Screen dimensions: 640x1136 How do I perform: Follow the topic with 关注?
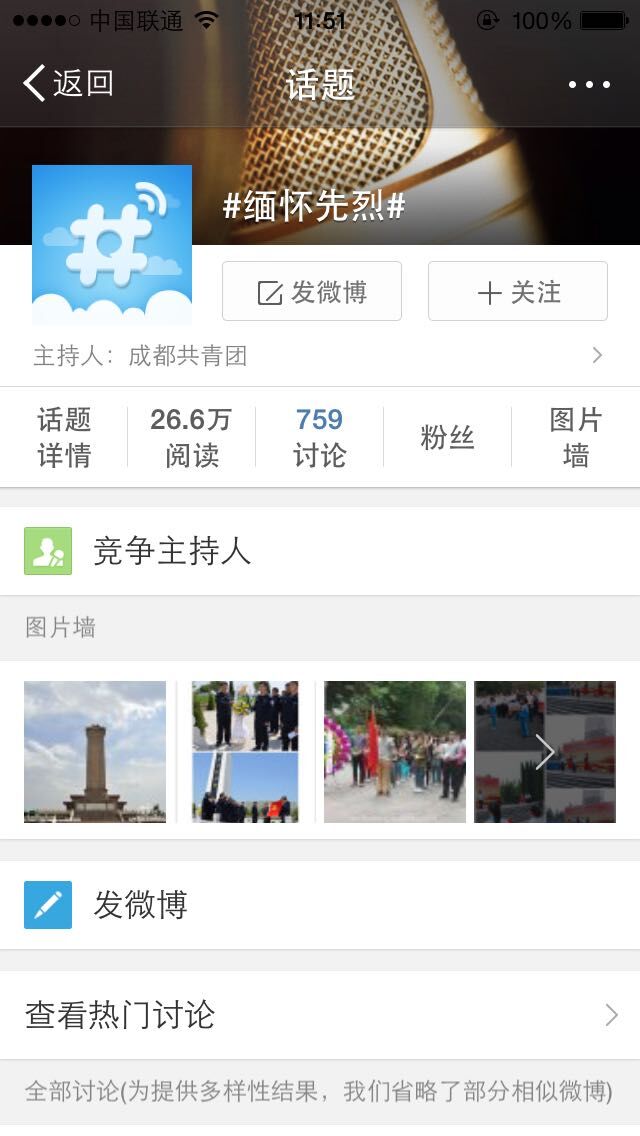pos(518,292)
